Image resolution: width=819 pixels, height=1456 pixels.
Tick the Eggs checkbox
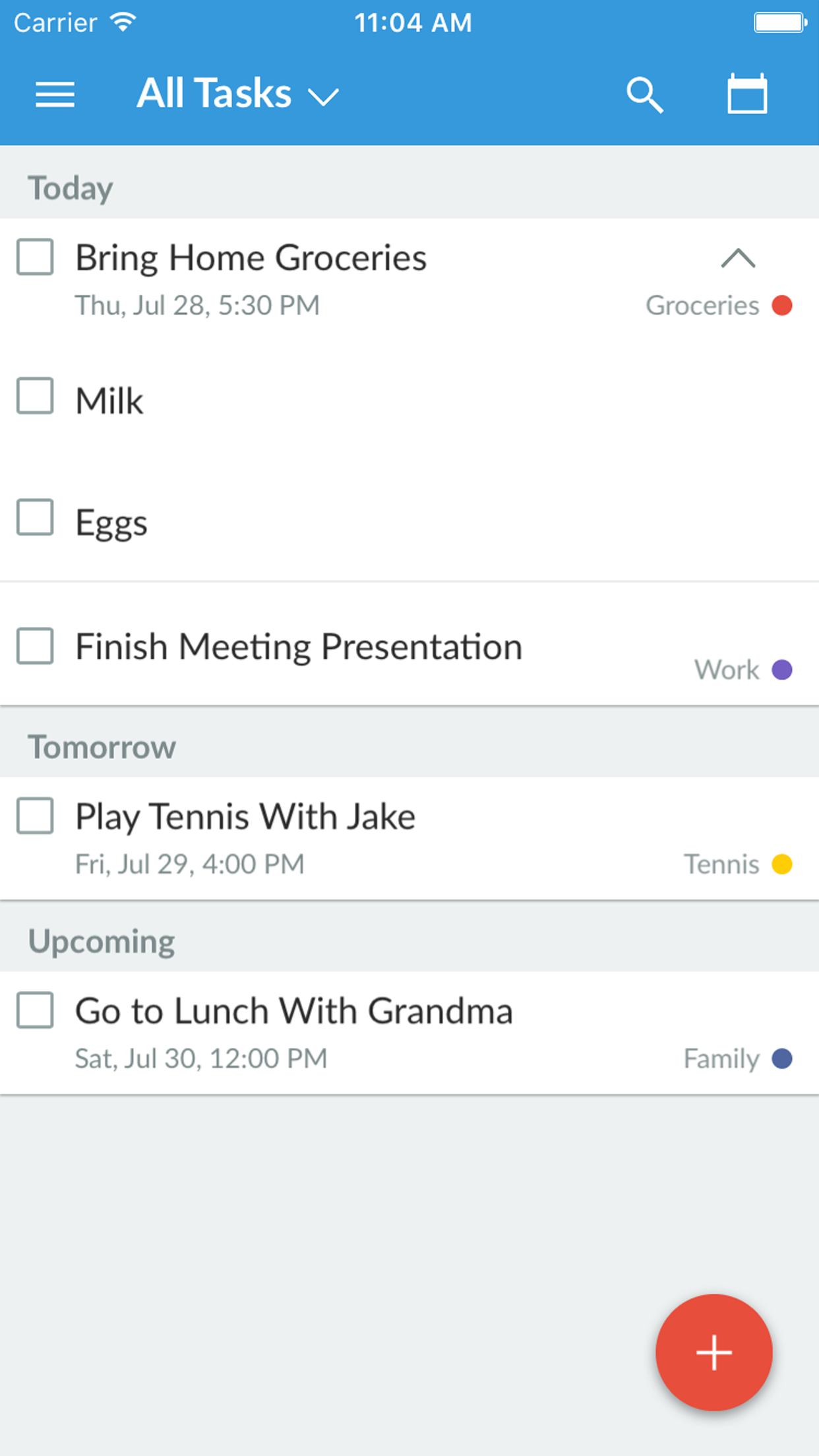35,517
